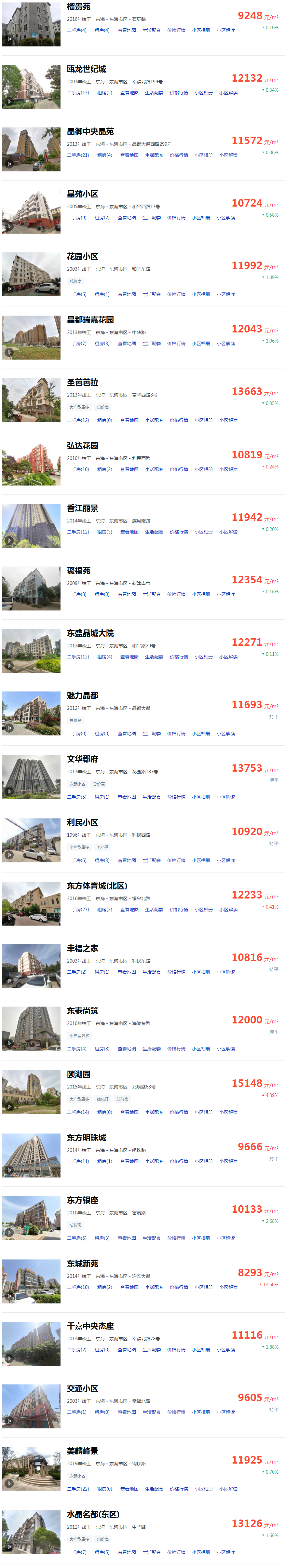Viewport: 286px width, 1568px height.
Task: Open 小区解读 for 弘达花园
Action: pos(228,470)
